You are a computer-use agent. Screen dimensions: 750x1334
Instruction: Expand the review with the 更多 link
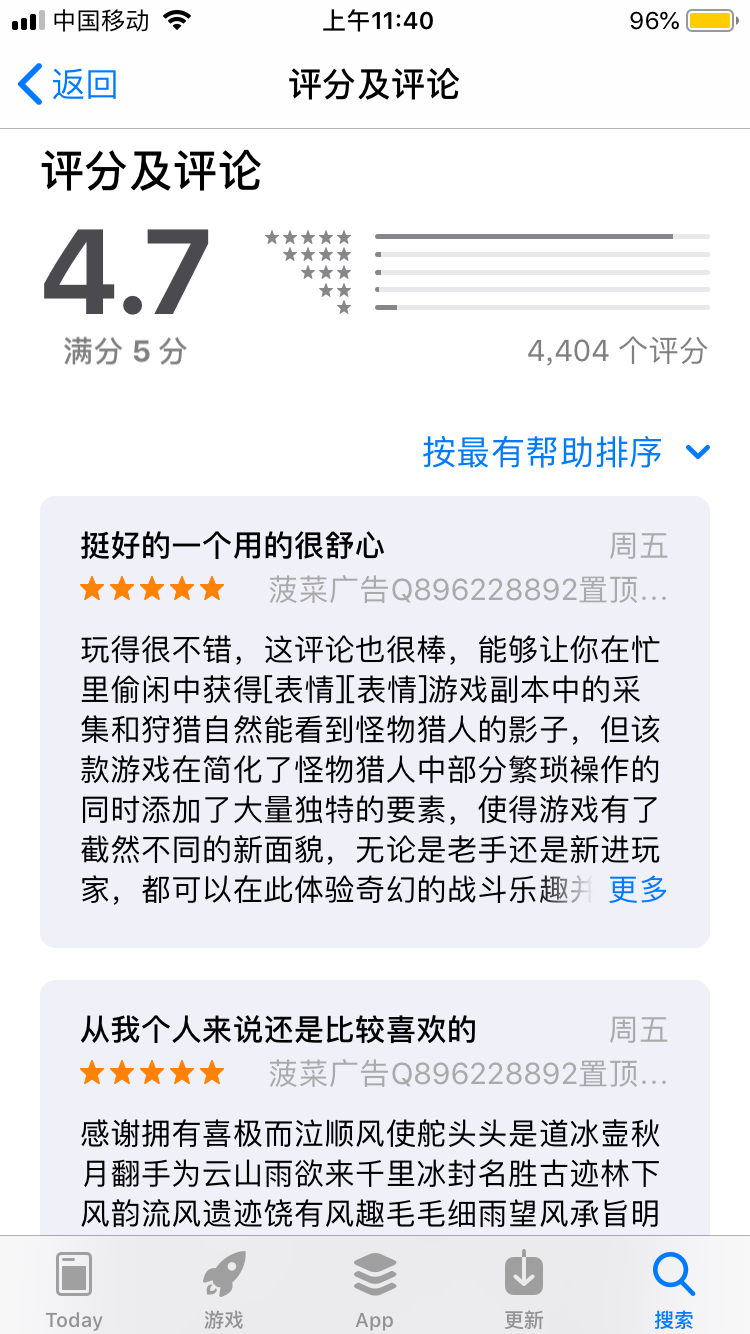637,889
